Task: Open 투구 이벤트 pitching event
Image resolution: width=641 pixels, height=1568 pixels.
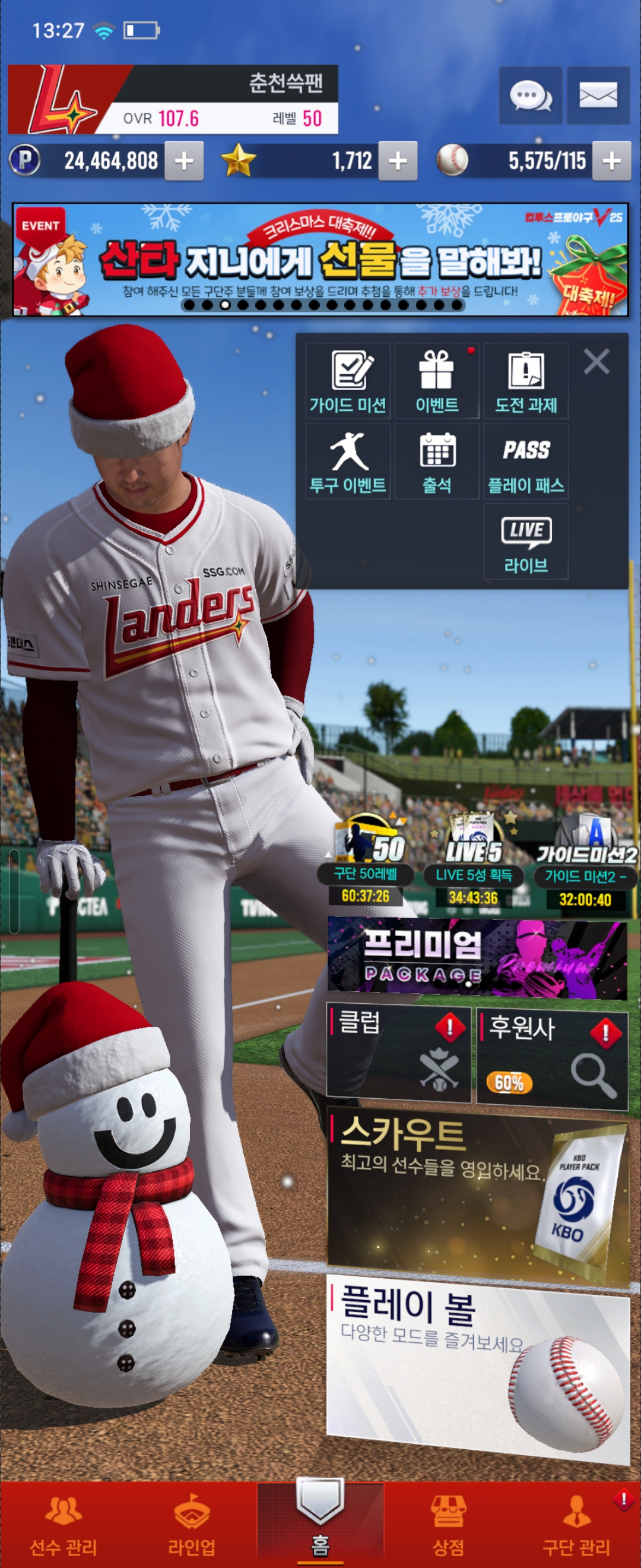Action: 348,461
